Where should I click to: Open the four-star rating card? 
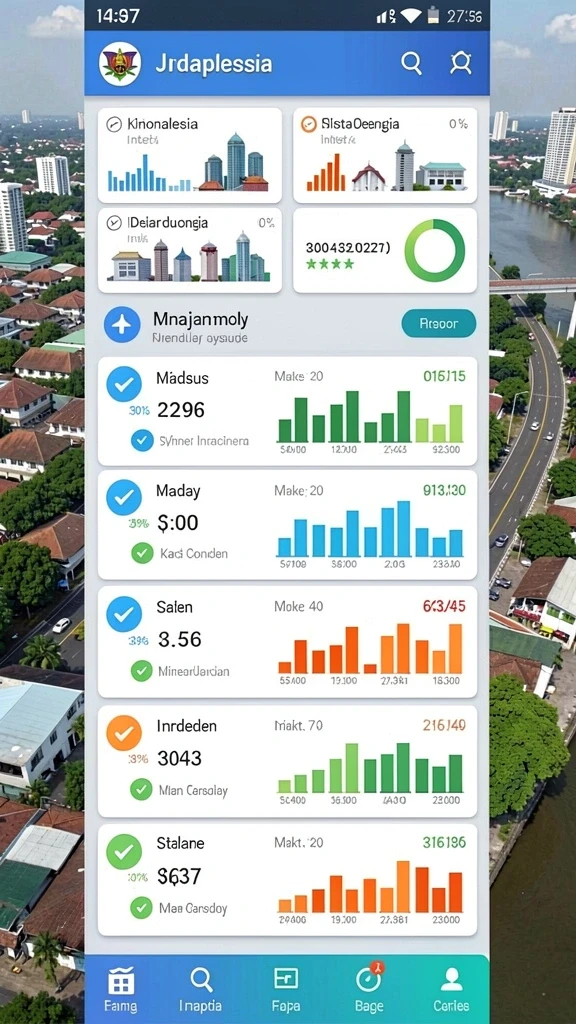[x=385, y=250]
